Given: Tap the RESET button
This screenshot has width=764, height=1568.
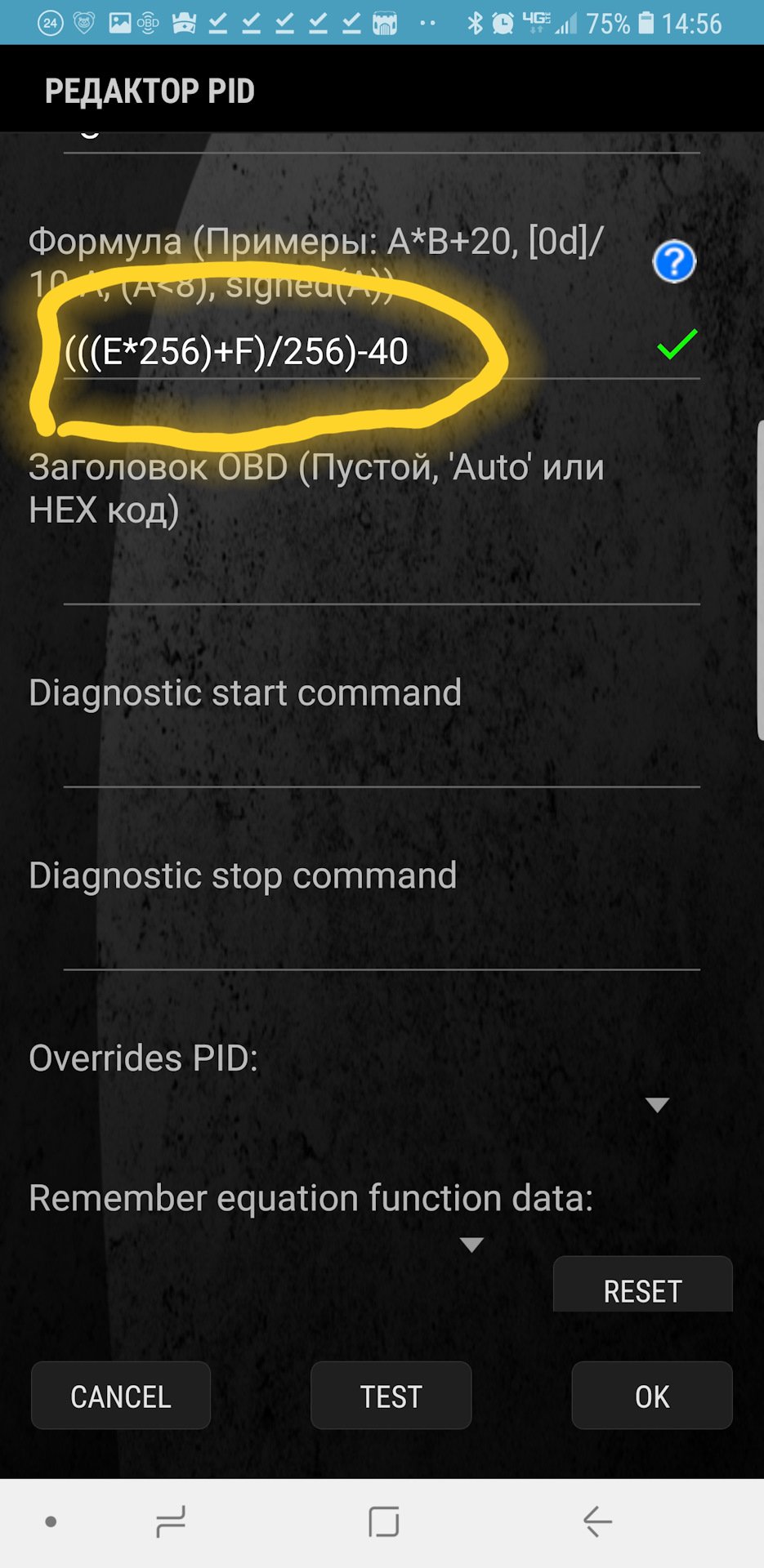Looking at the screenshot, I should [x=642, y=1290].
